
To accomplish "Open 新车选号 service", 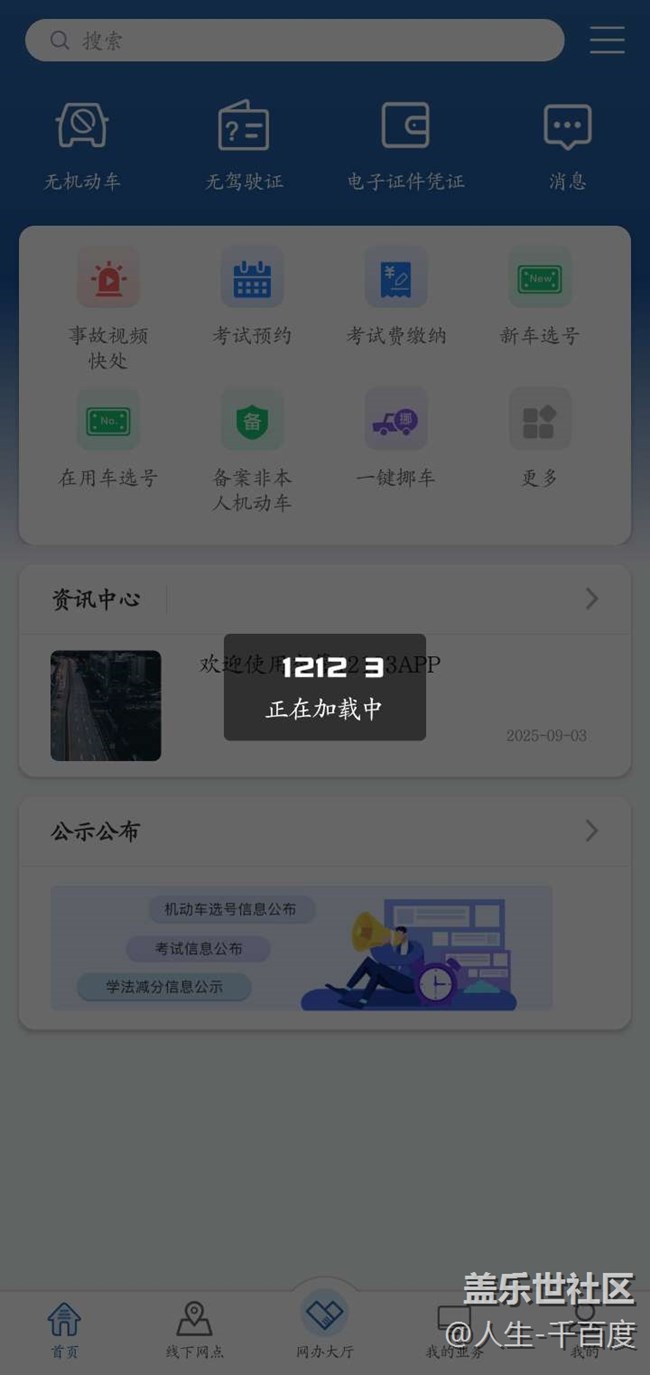I will coord(540,297).
